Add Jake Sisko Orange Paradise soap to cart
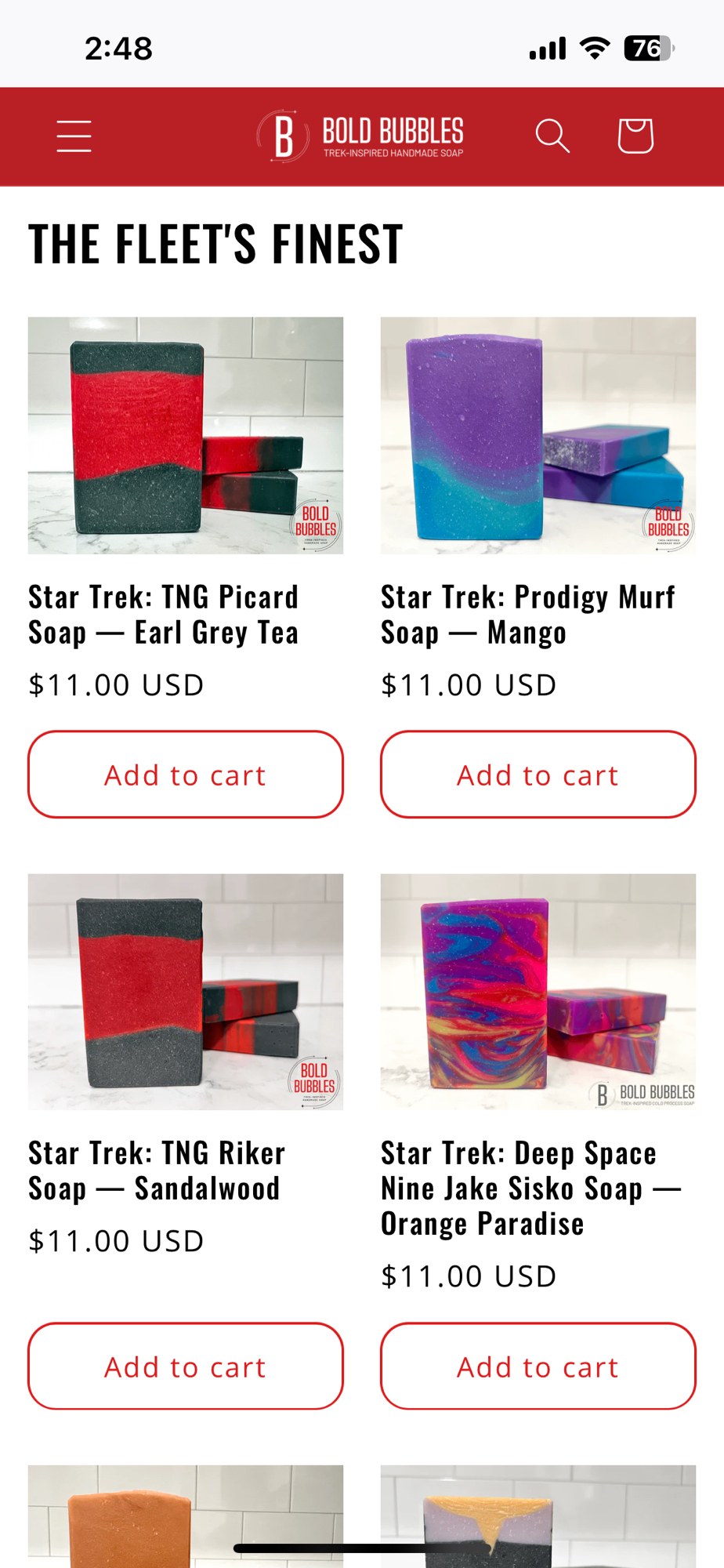The image size is (724, 1568). (x=538, y=1367)
